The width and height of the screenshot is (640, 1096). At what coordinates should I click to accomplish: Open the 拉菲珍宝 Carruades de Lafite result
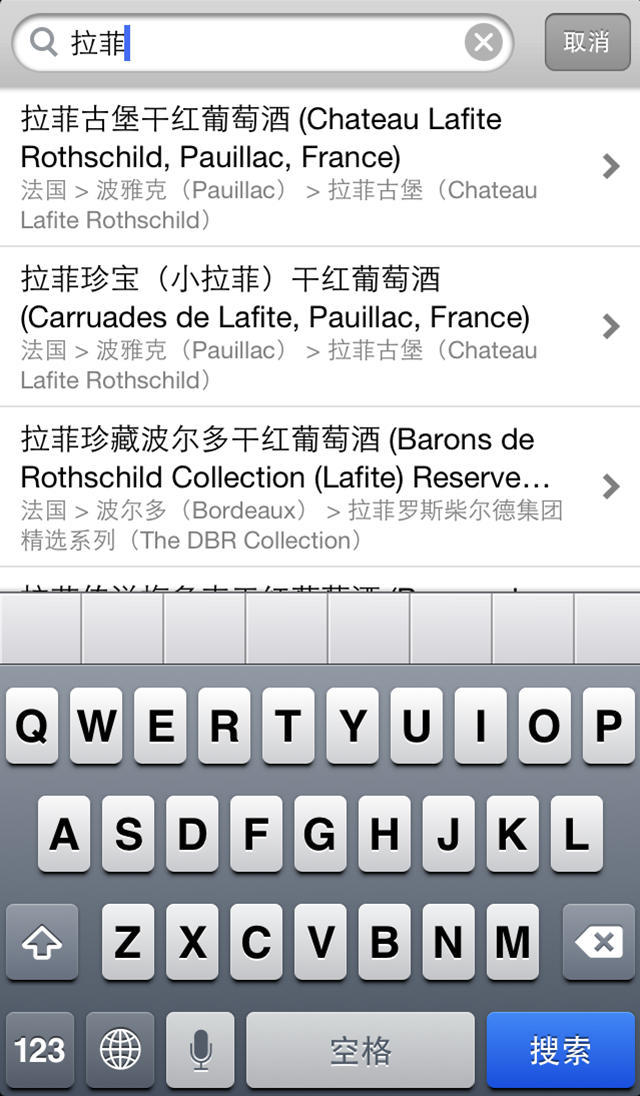[320, 327]
